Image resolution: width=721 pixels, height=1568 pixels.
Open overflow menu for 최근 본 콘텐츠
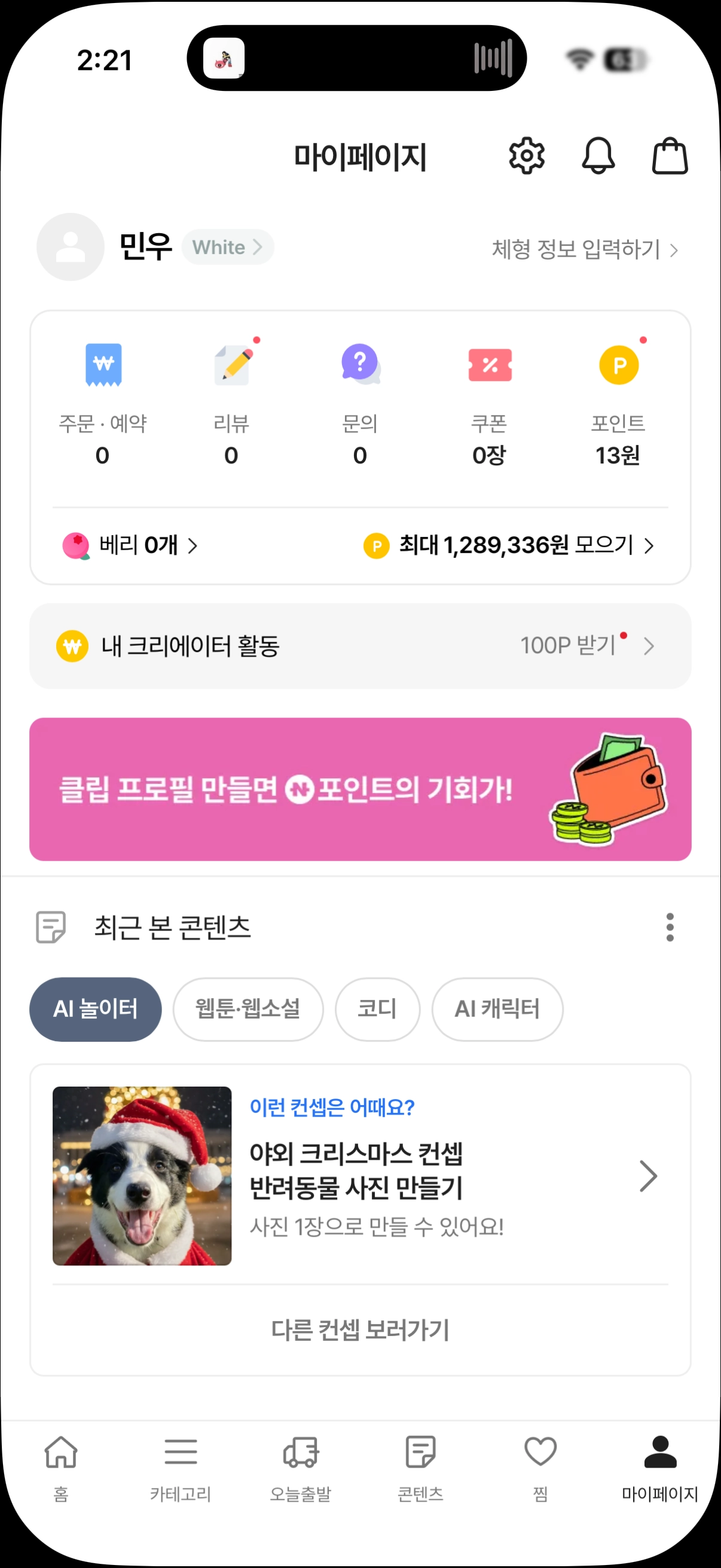pyautogui.click(x=669, y=927)
